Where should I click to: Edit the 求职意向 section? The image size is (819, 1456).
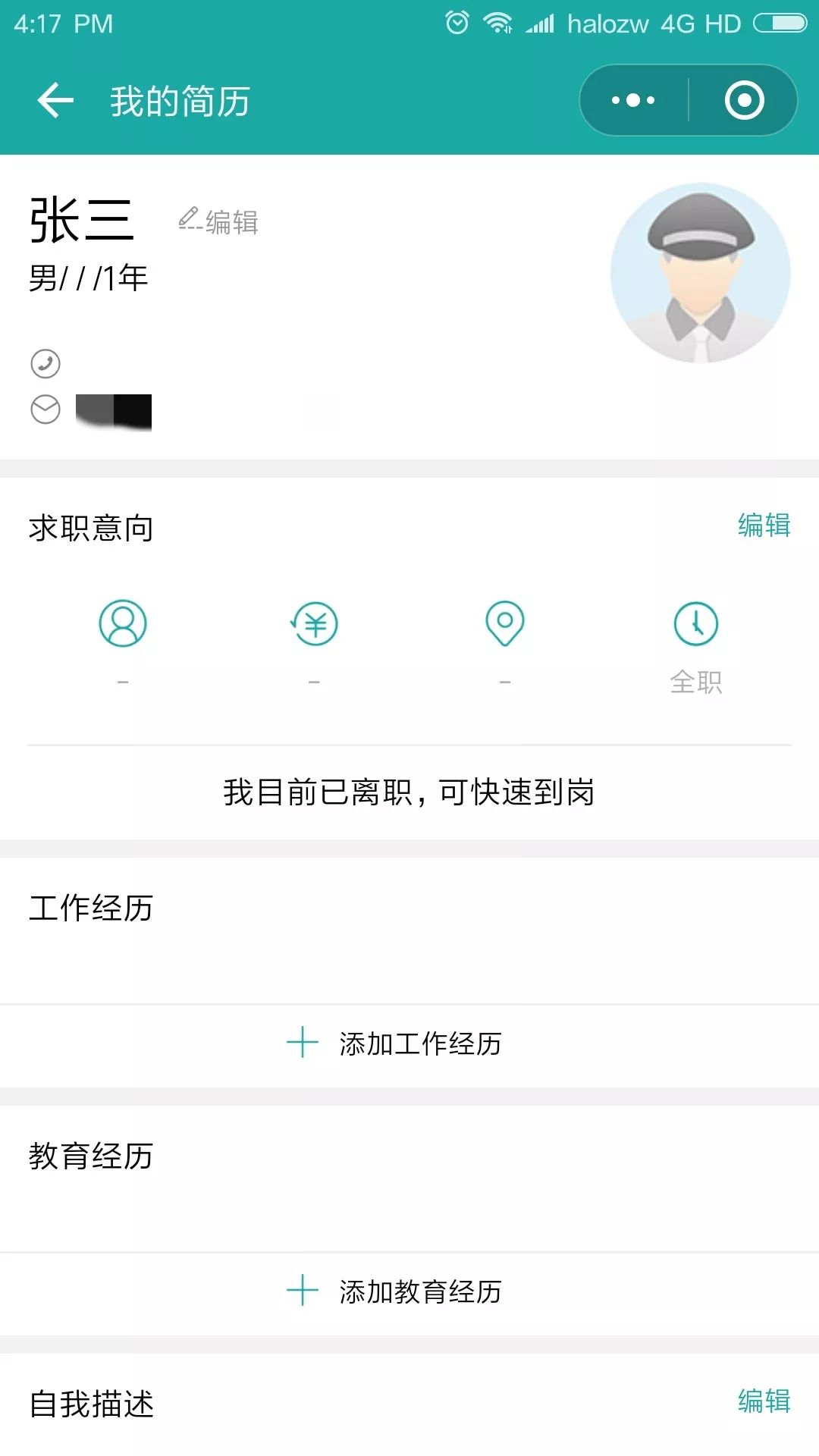[764, 526]
